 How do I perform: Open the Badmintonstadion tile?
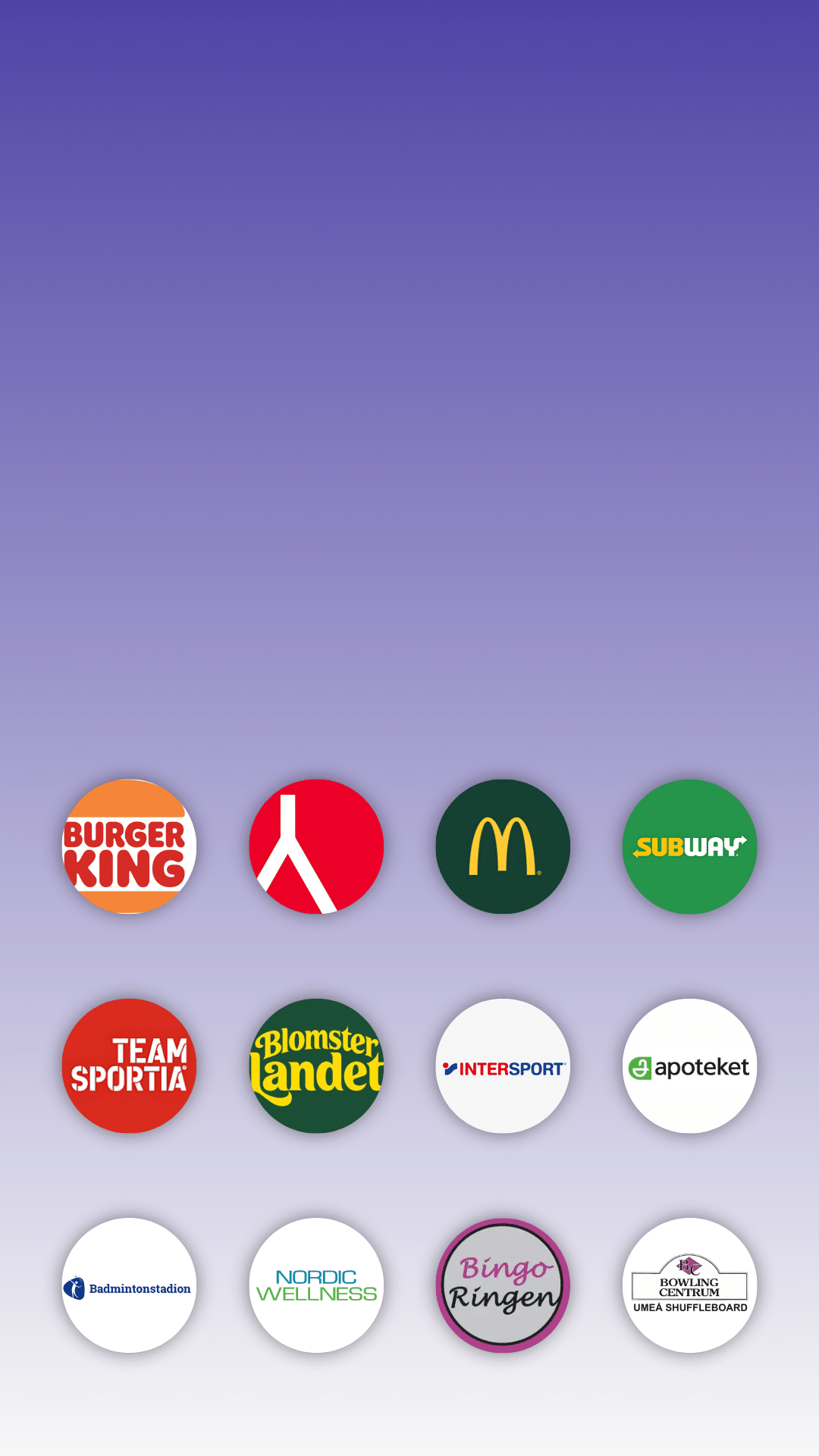(129, 1285)
